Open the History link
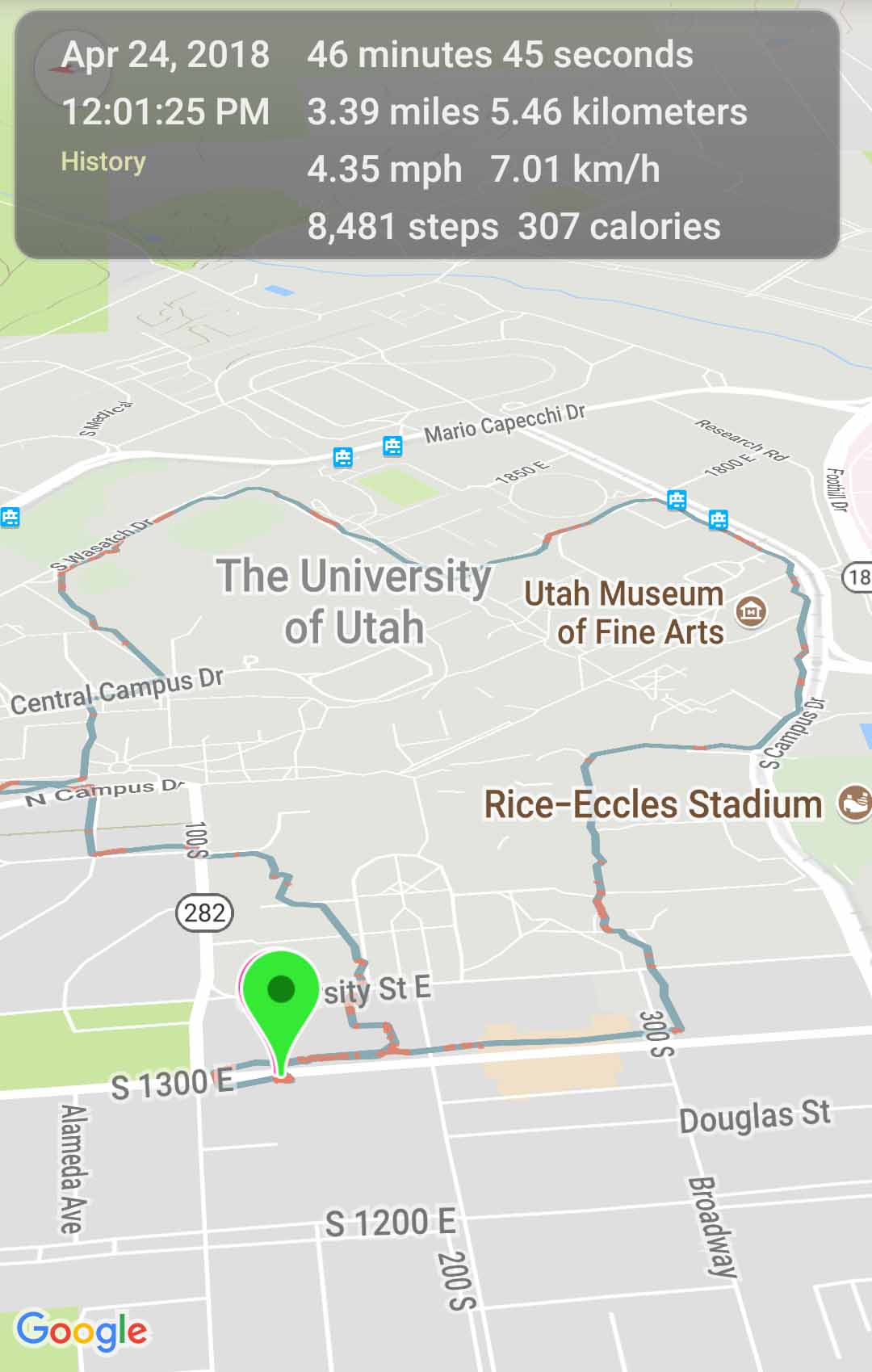The width and height of the screenshot is (872, 1372). point(103,162)
